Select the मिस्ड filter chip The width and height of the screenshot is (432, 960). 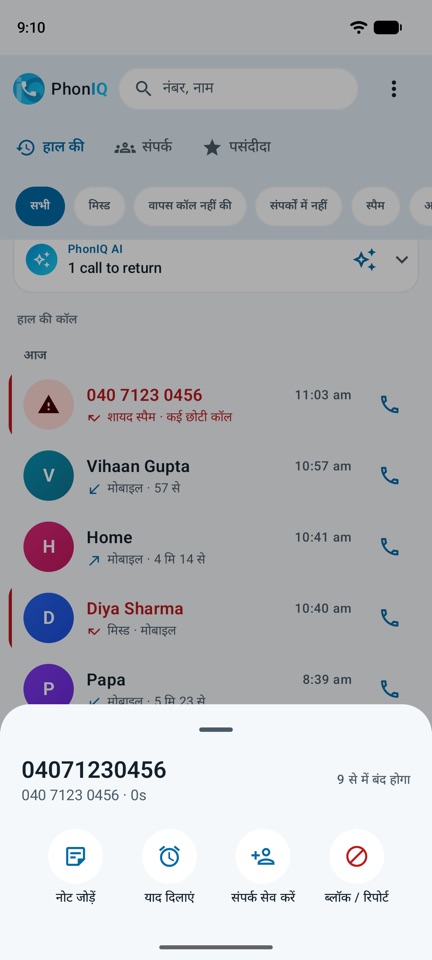click(99, 206)
